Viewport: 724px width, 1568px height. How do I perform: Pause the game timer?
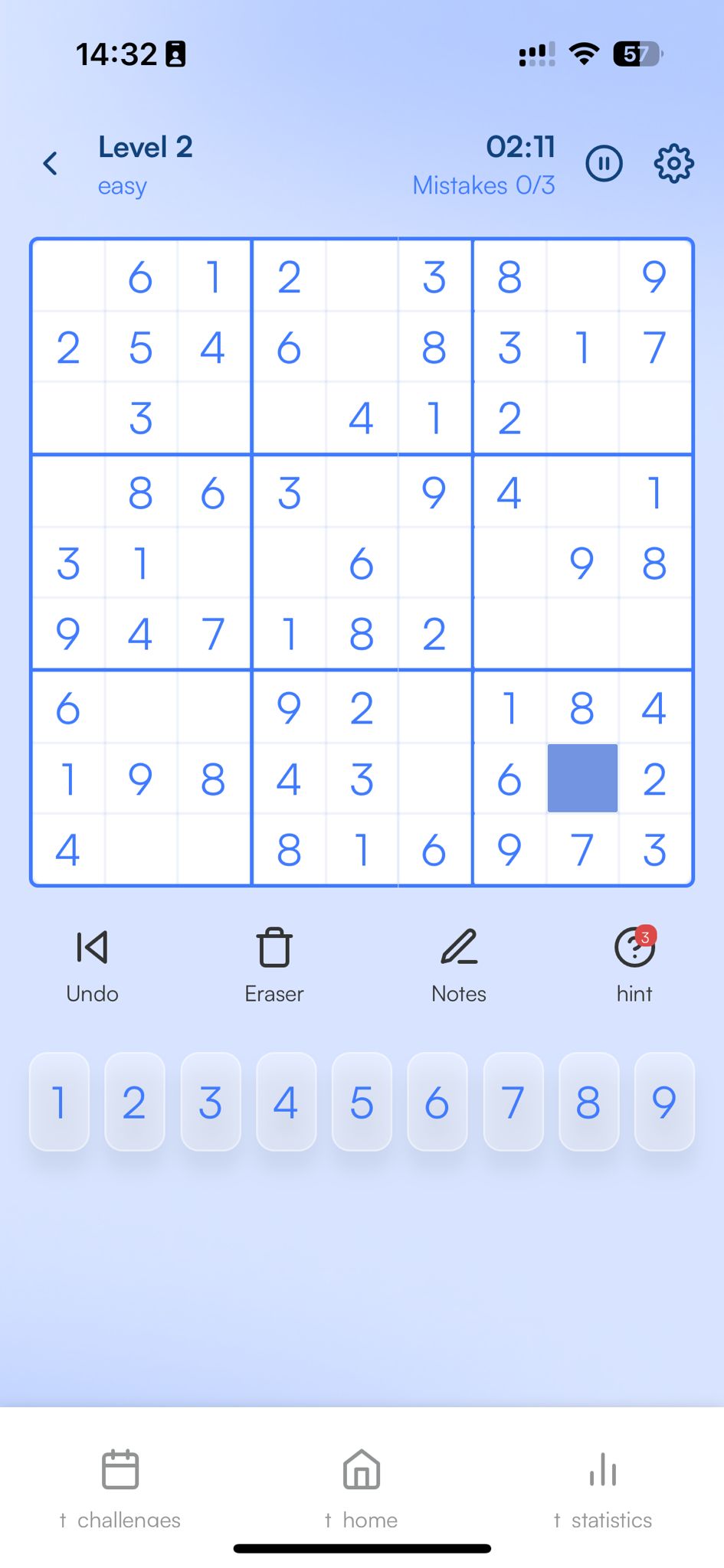coord(604,163)
